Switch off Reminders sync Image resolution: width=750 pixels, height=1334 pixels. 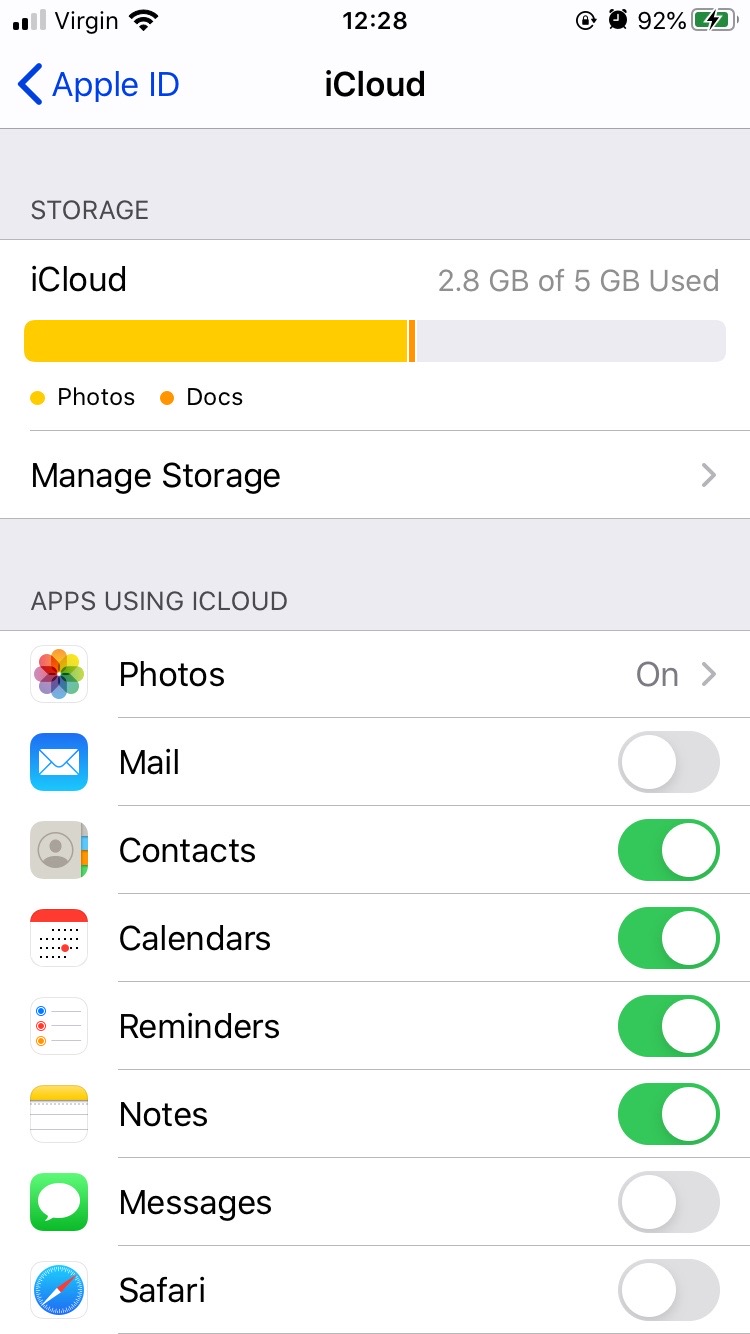[x=668, y=1027]
